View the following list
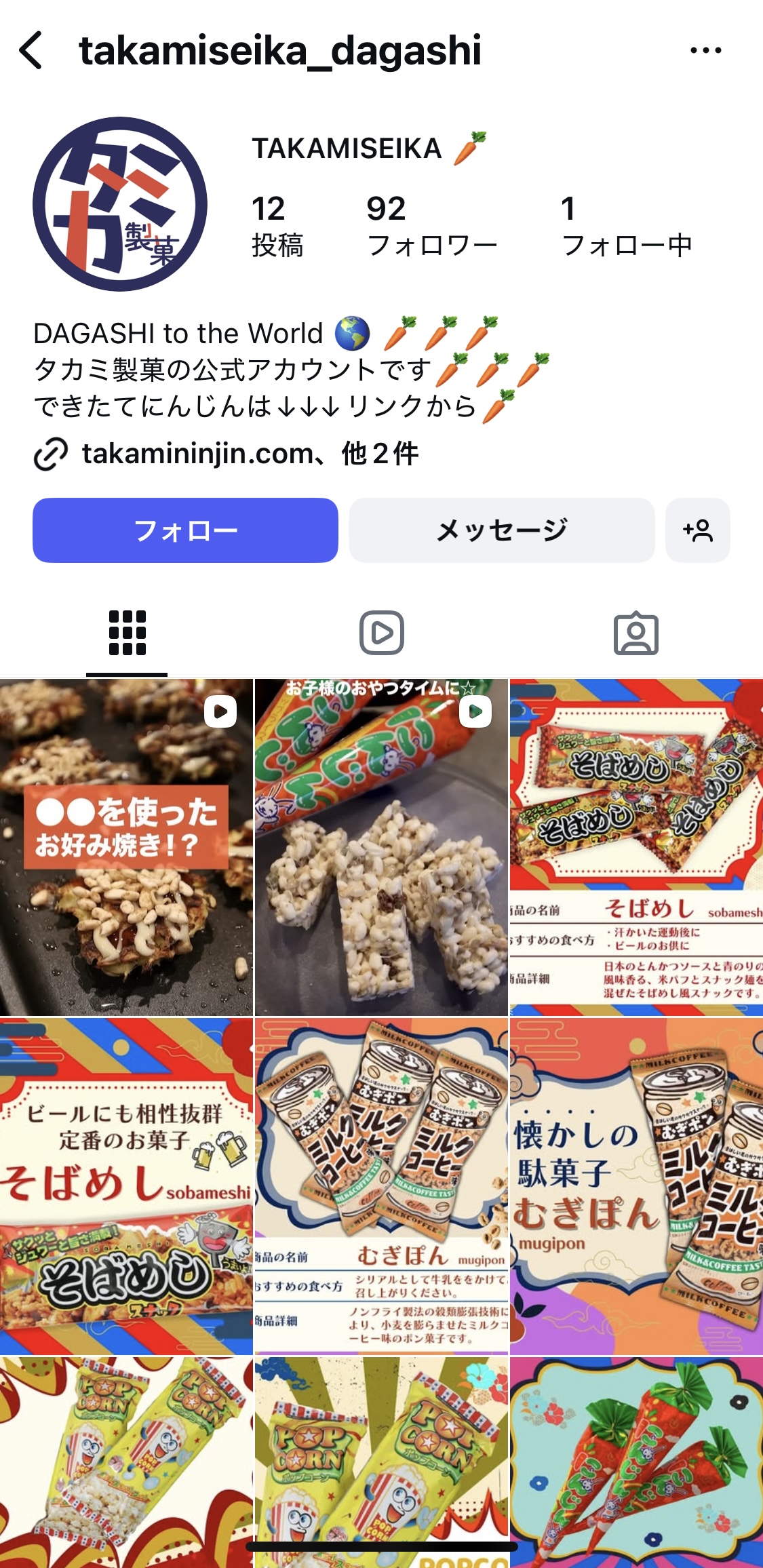 (626, 226)
